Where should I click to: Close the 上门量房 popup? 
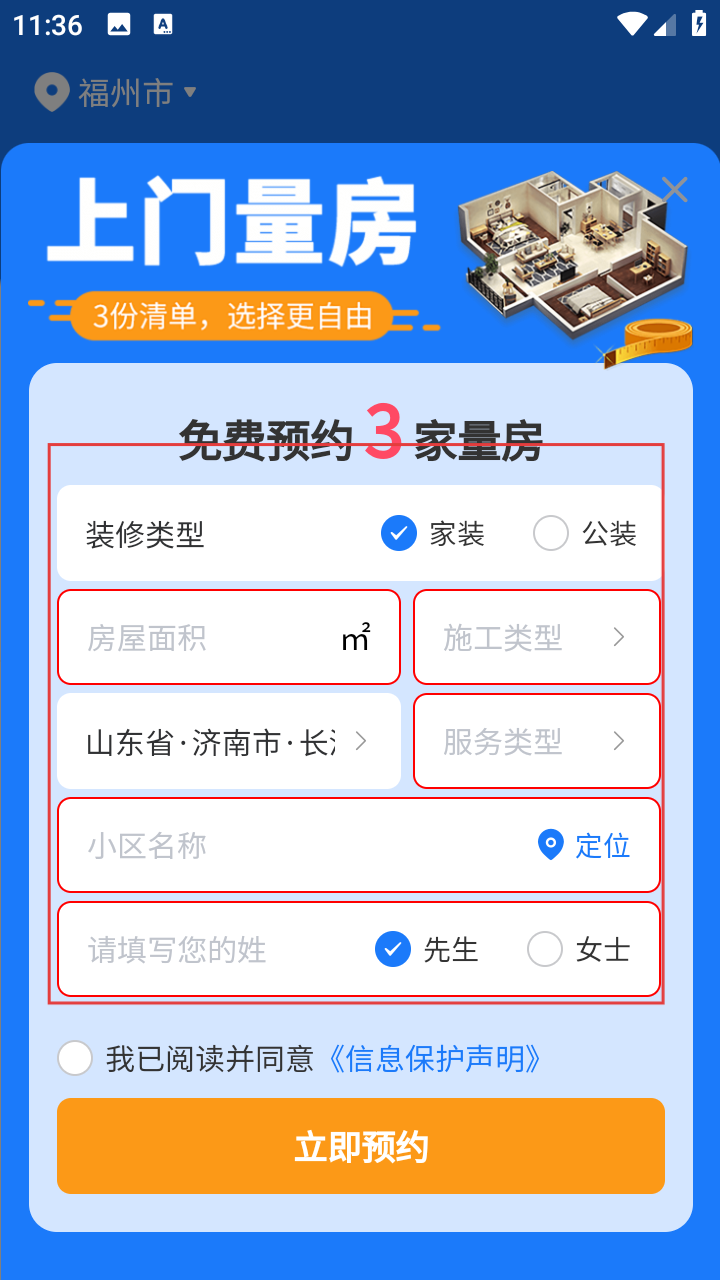coord(675,189)
